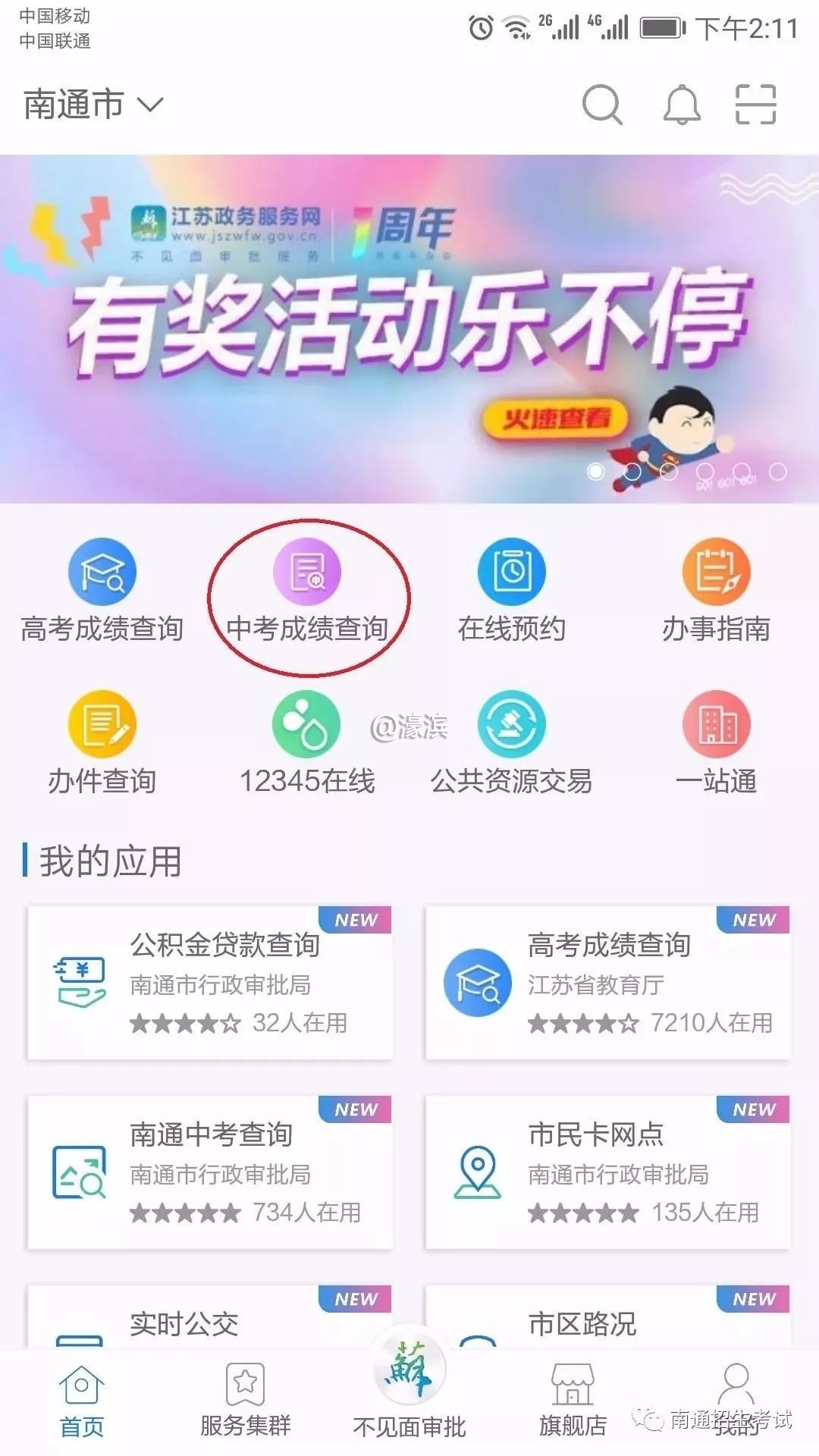Open the 江苏省教育厅 高考成绩查询 card
Image resolution: width=819 pixels, height=1456 pixels.
click(x=608, y=983)
